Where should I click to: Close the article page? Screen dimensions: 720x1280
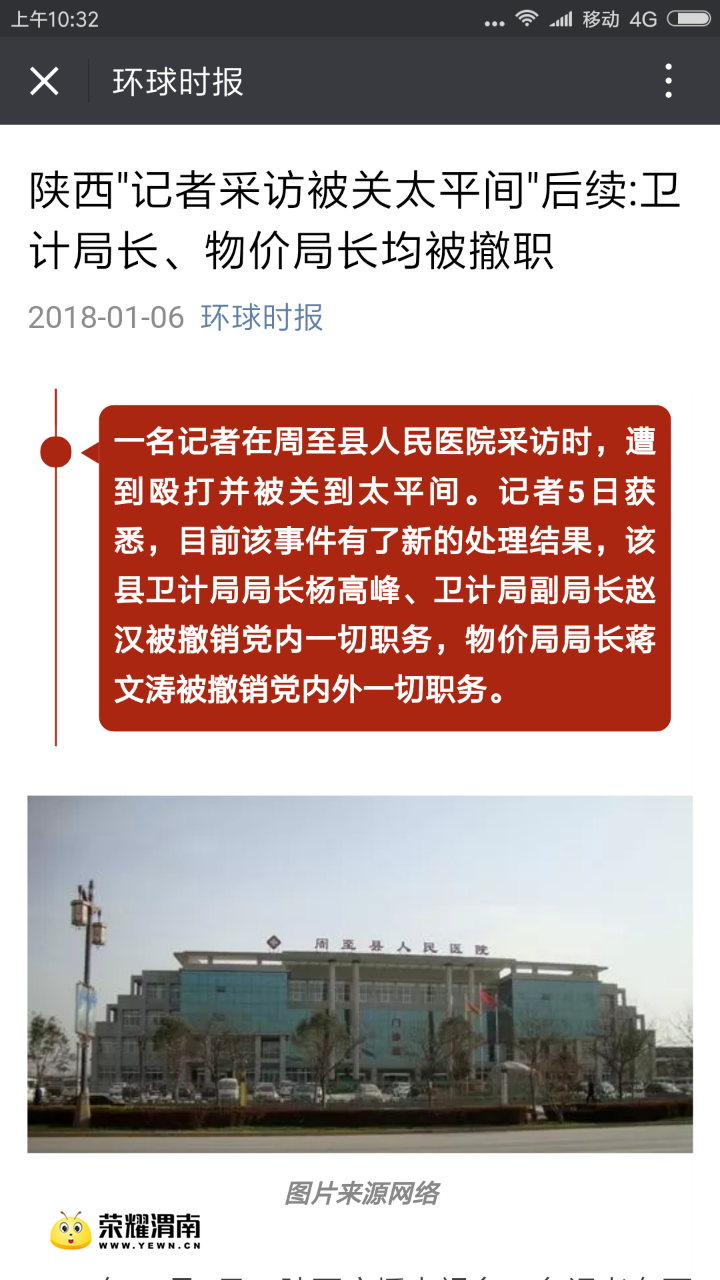[x=44, y=81]
